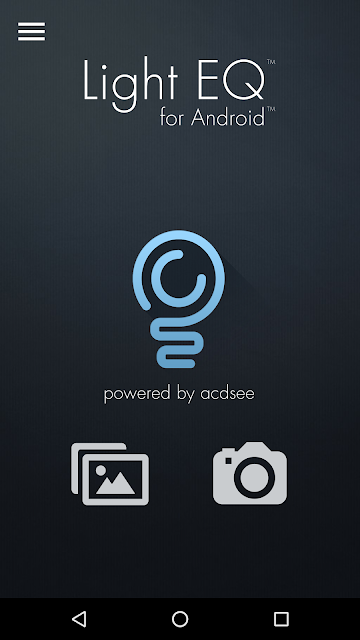Image resolution: width=360 pixels, height=640 pixels.
Task: Open the photo gallery picker
Action: [x=110, y=474]
